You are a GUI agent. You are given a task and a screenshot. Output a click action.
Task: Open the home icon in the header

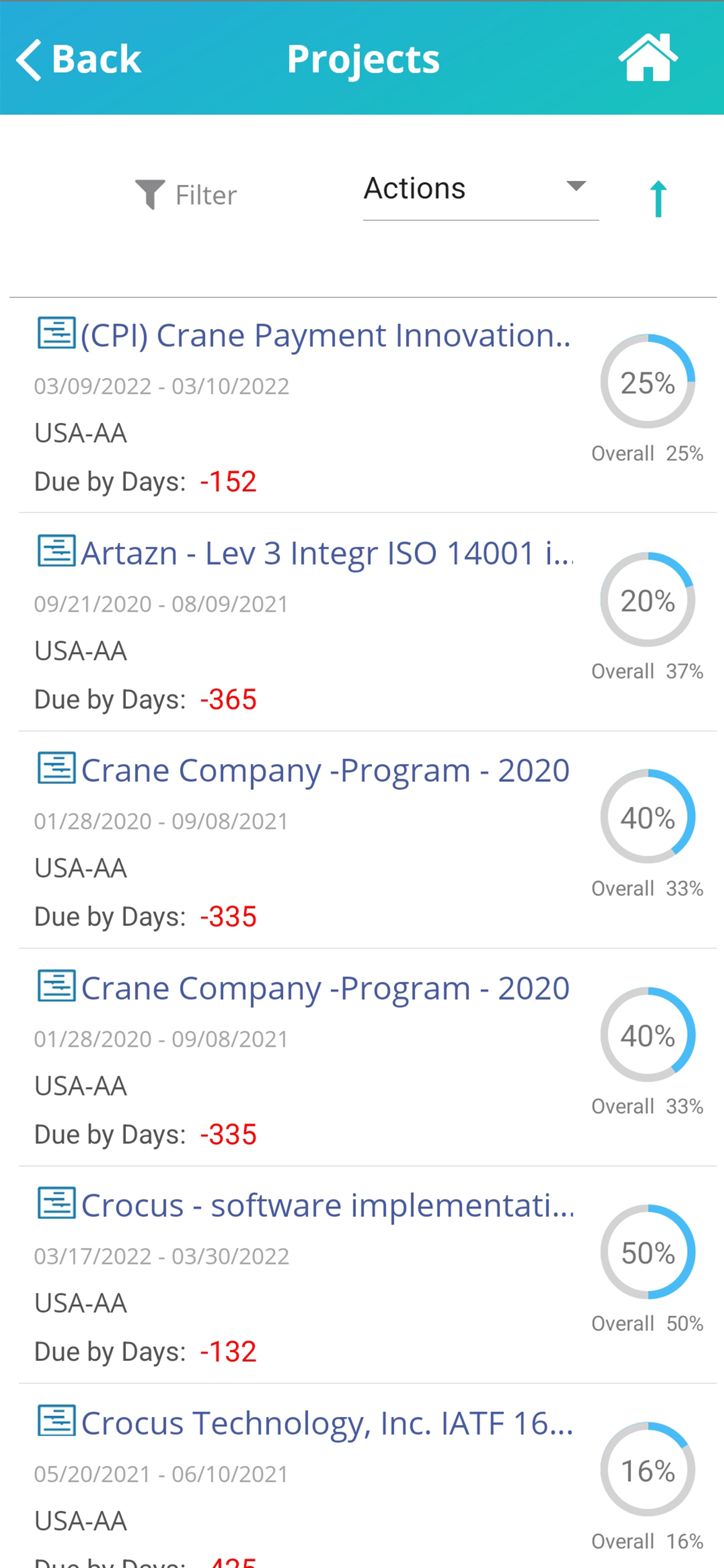(x=648, y=58)
